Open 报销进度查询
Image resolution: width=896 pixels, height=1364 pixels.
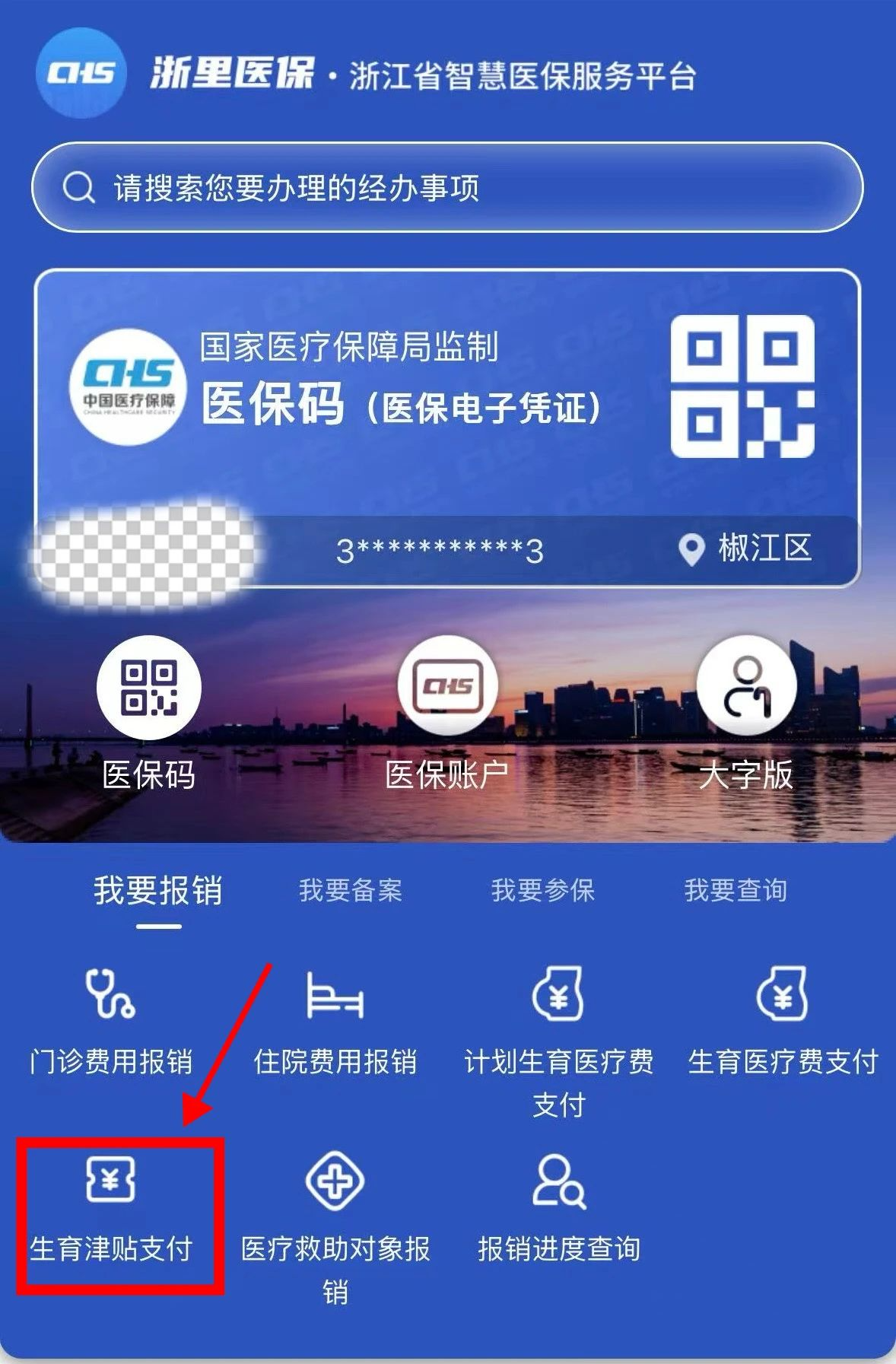(559, 1210)
